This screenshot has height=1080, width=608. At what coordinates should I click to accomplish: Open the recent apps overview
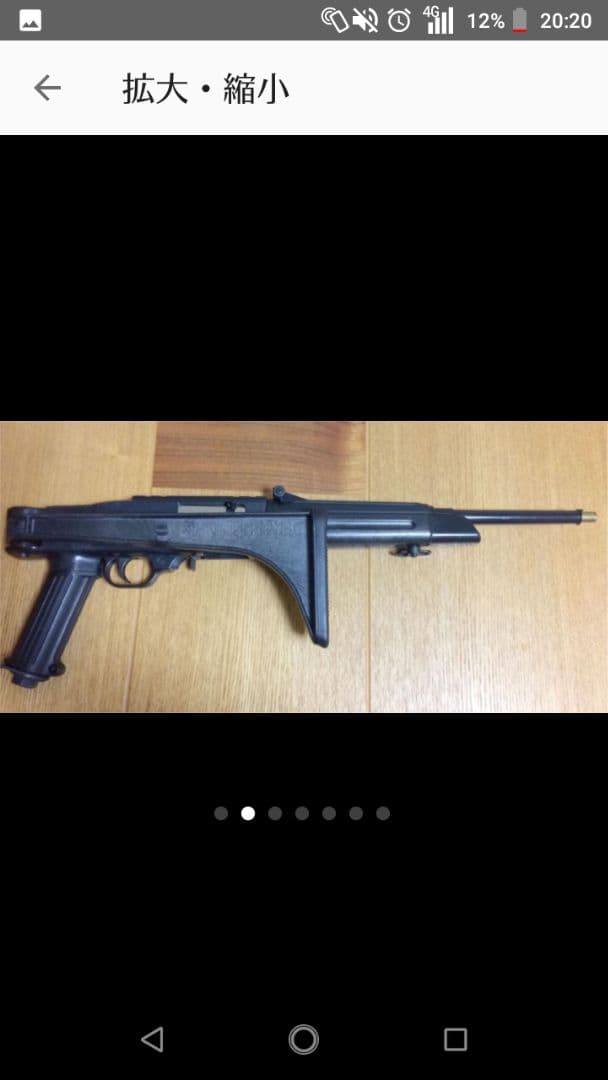point(455,1039)
